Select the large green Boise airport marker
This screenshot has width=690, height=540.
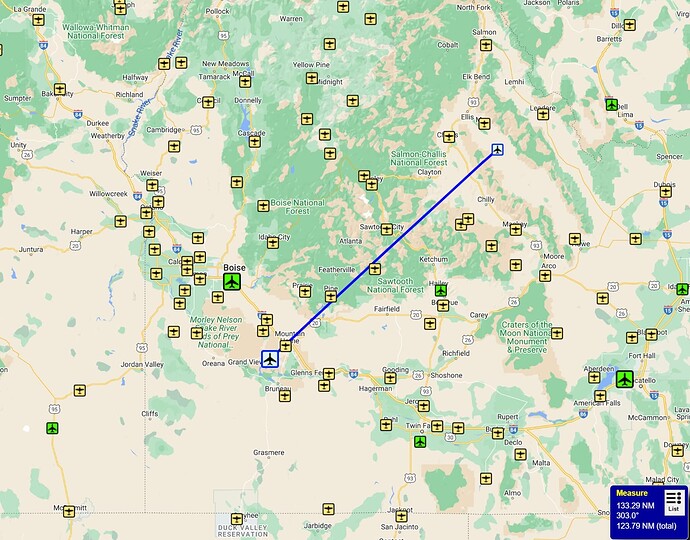[232, 282]
